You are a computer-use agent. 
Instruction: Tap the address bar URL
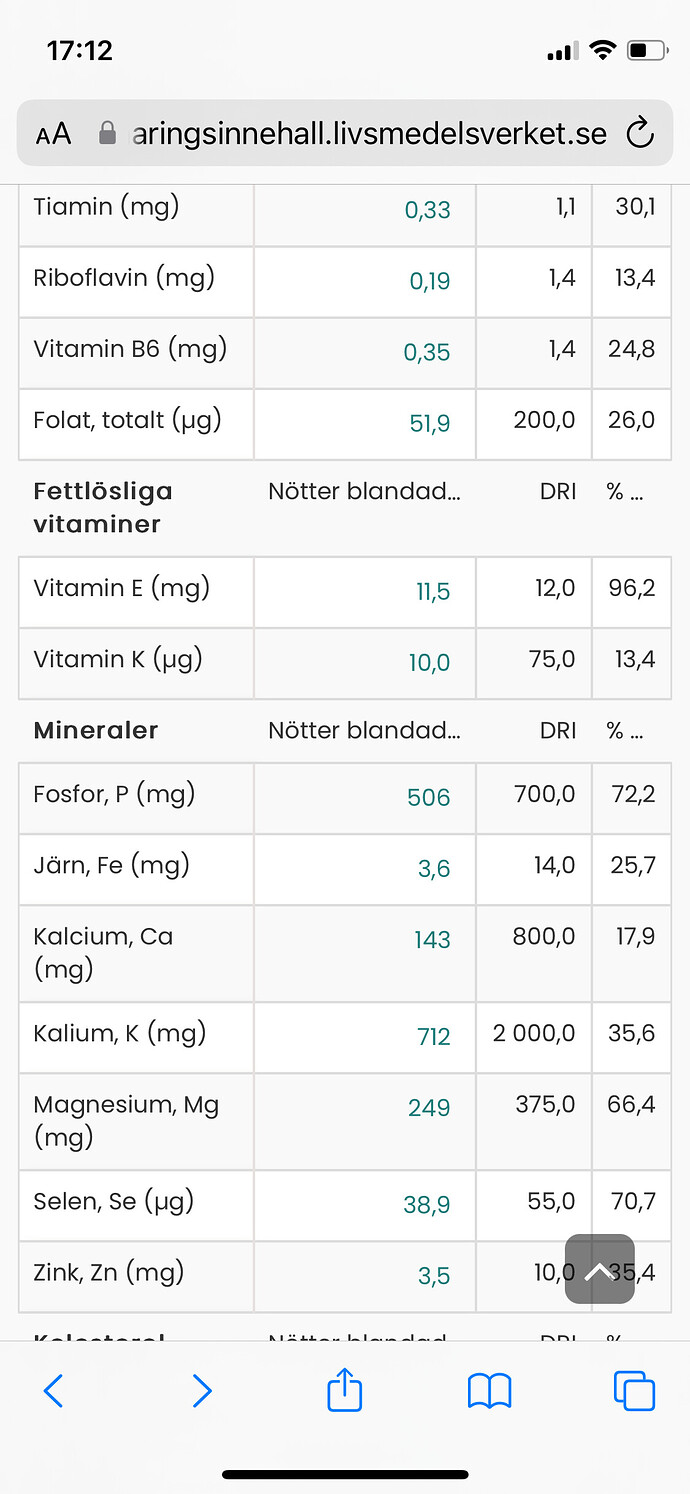[368, 133]
